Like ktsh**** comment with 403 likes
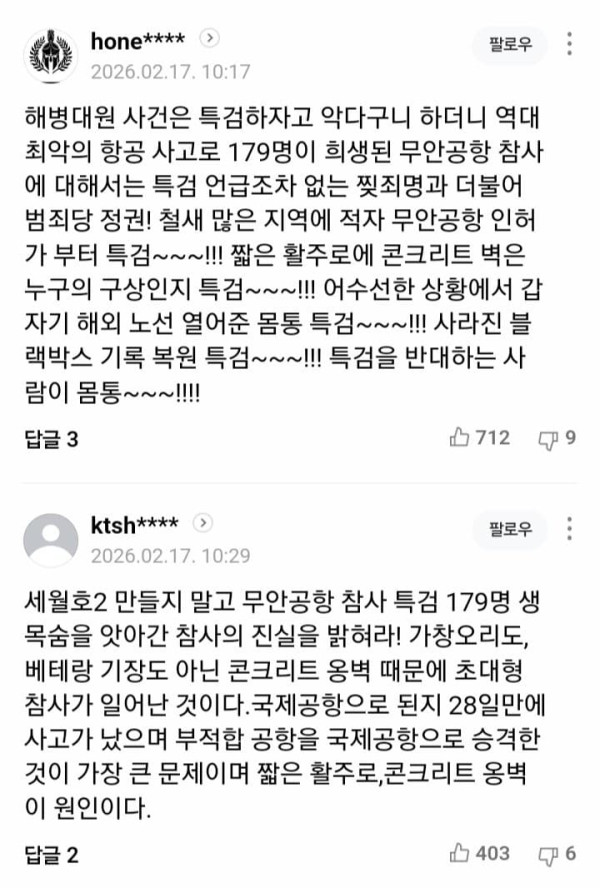The image size is (600, 888). pos(481,854)
